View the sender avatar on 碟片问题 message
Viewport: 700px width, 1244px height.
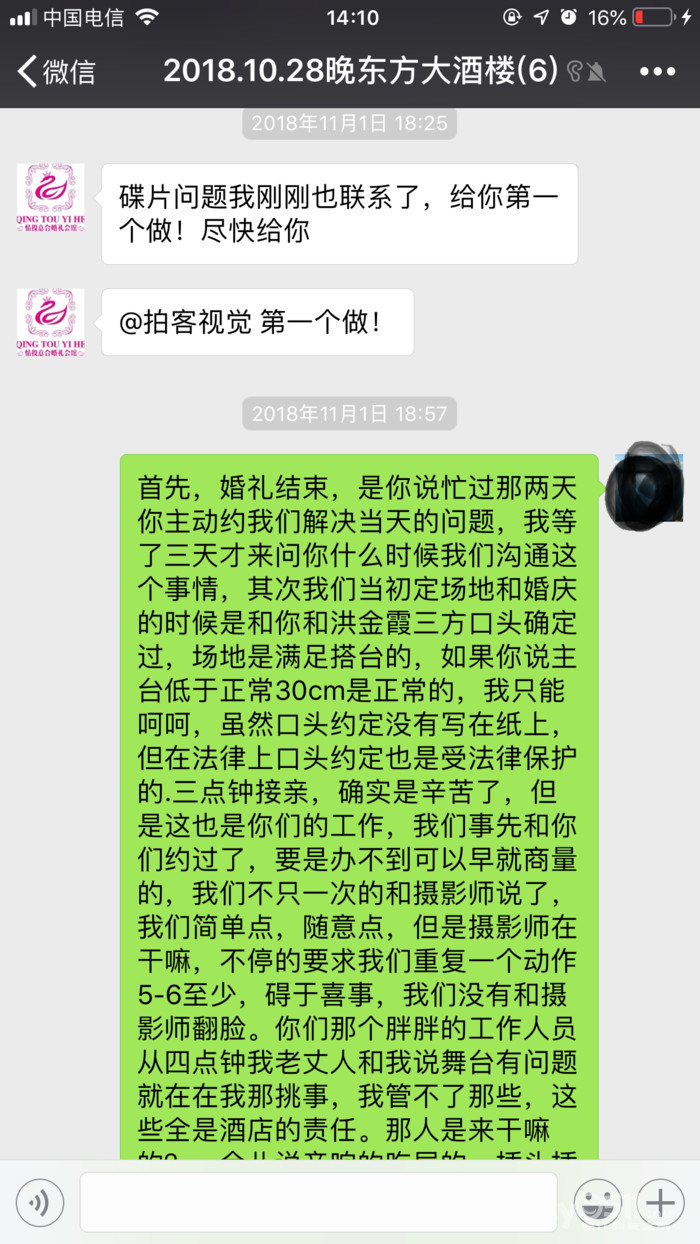click(50, 198)
